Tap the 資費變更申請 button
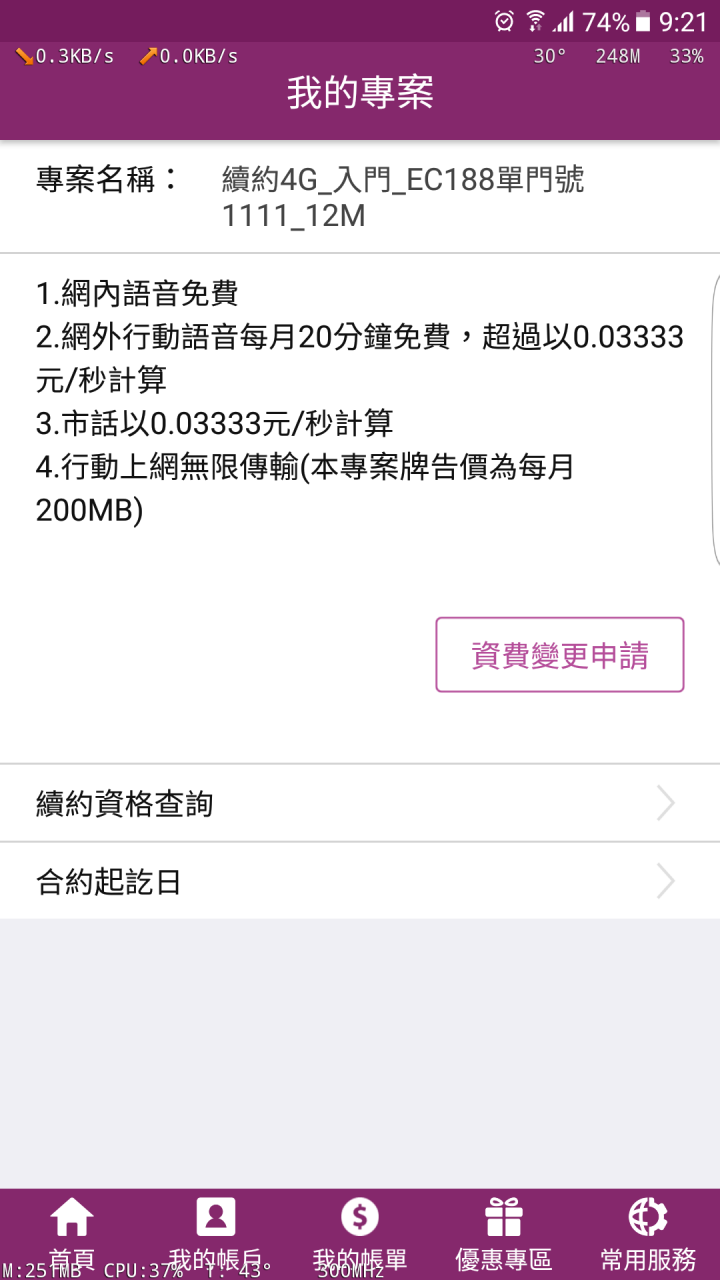Image resolution: width=720 pixels, height=1280 pixels. tap(560, 655)
